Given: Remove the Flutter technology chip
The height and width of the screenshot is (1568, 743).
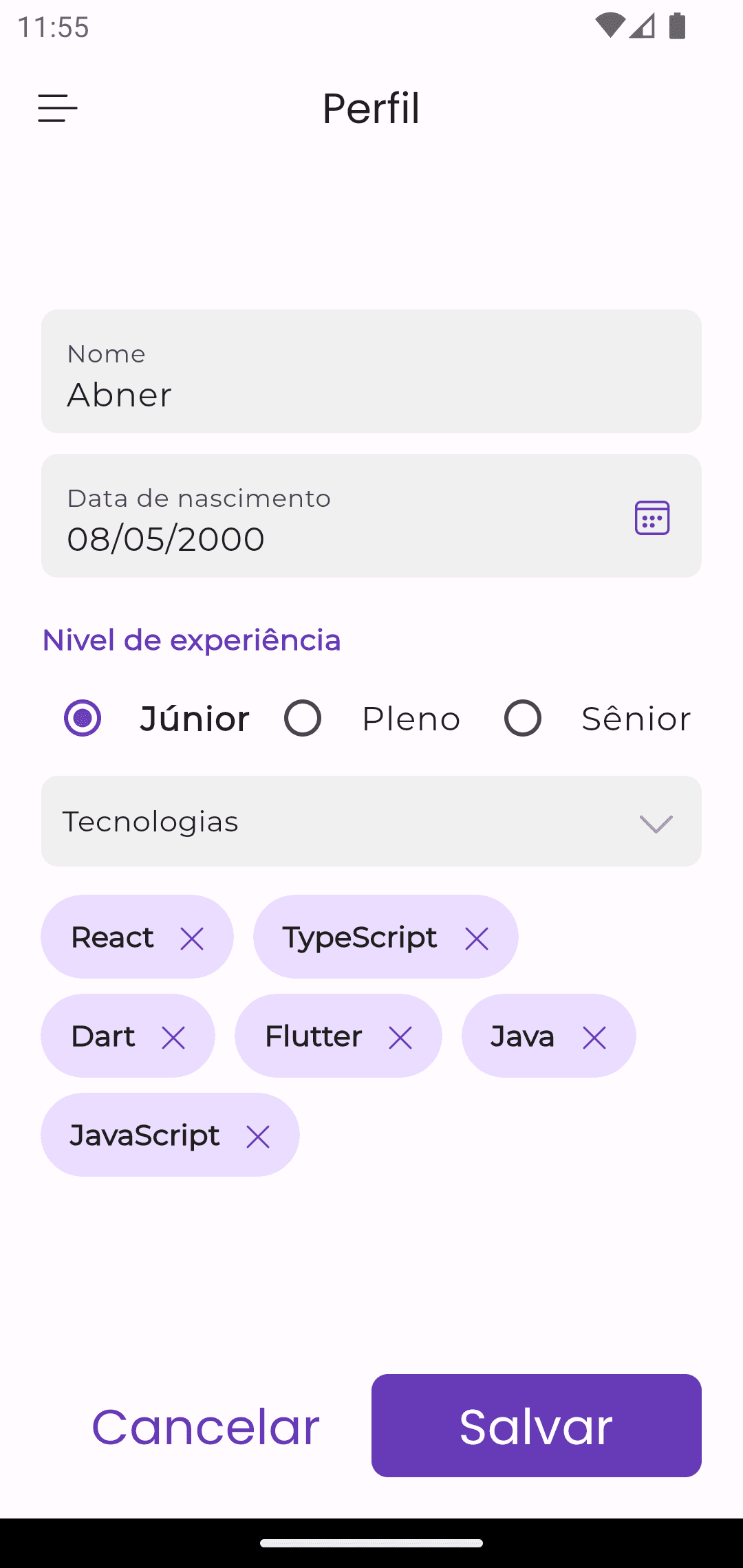Looking at the screenshot, I should (401, 1036).
